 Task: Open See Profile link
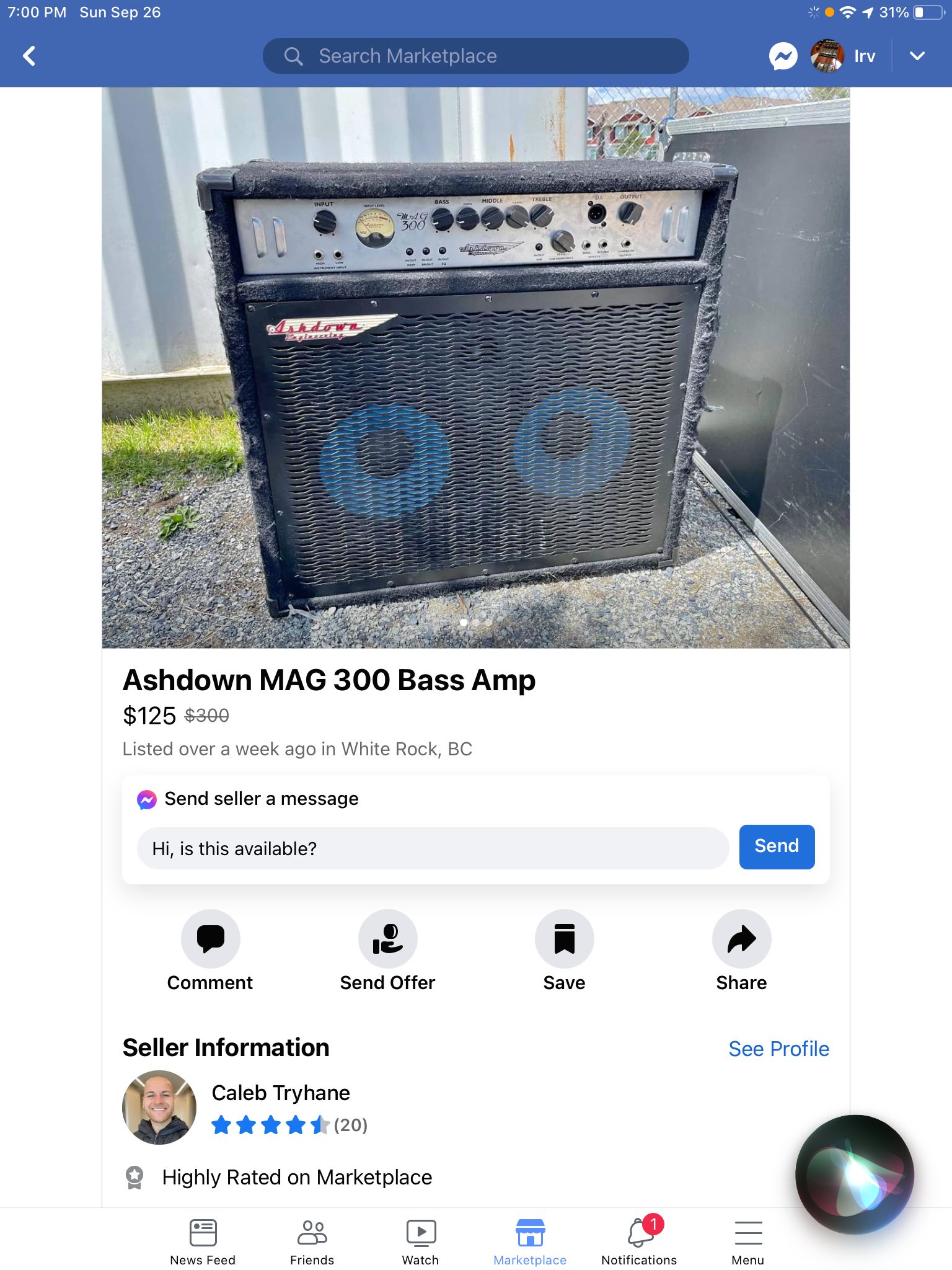[x=778, y=1049]
